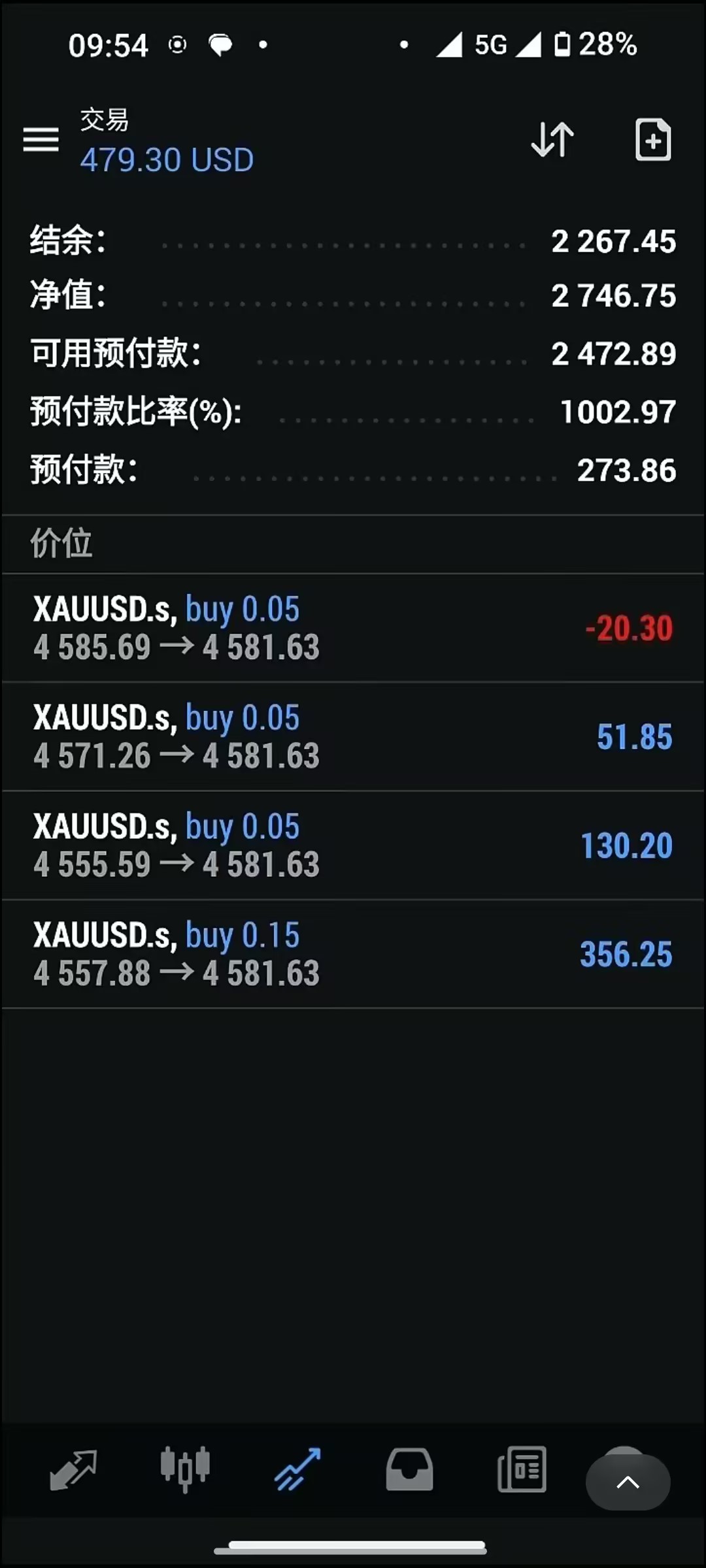Image resolution: width=706 pixels, height=1568 pixels.
Task: Open the position bought at 4 585.69
Action: click(353, 629)
